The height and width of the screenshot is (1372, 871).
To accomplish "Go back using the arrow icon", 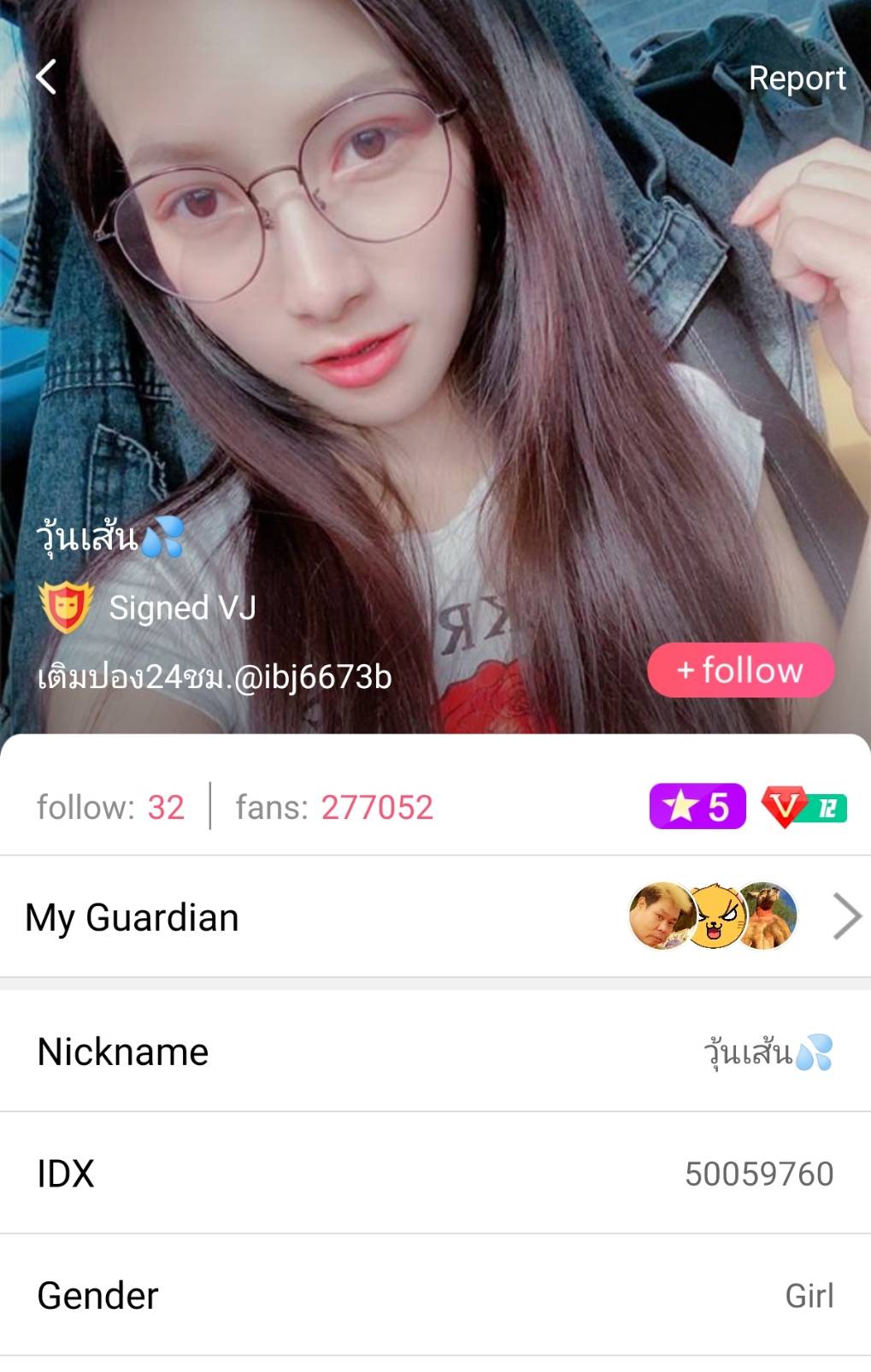I will tap(46, 77).
